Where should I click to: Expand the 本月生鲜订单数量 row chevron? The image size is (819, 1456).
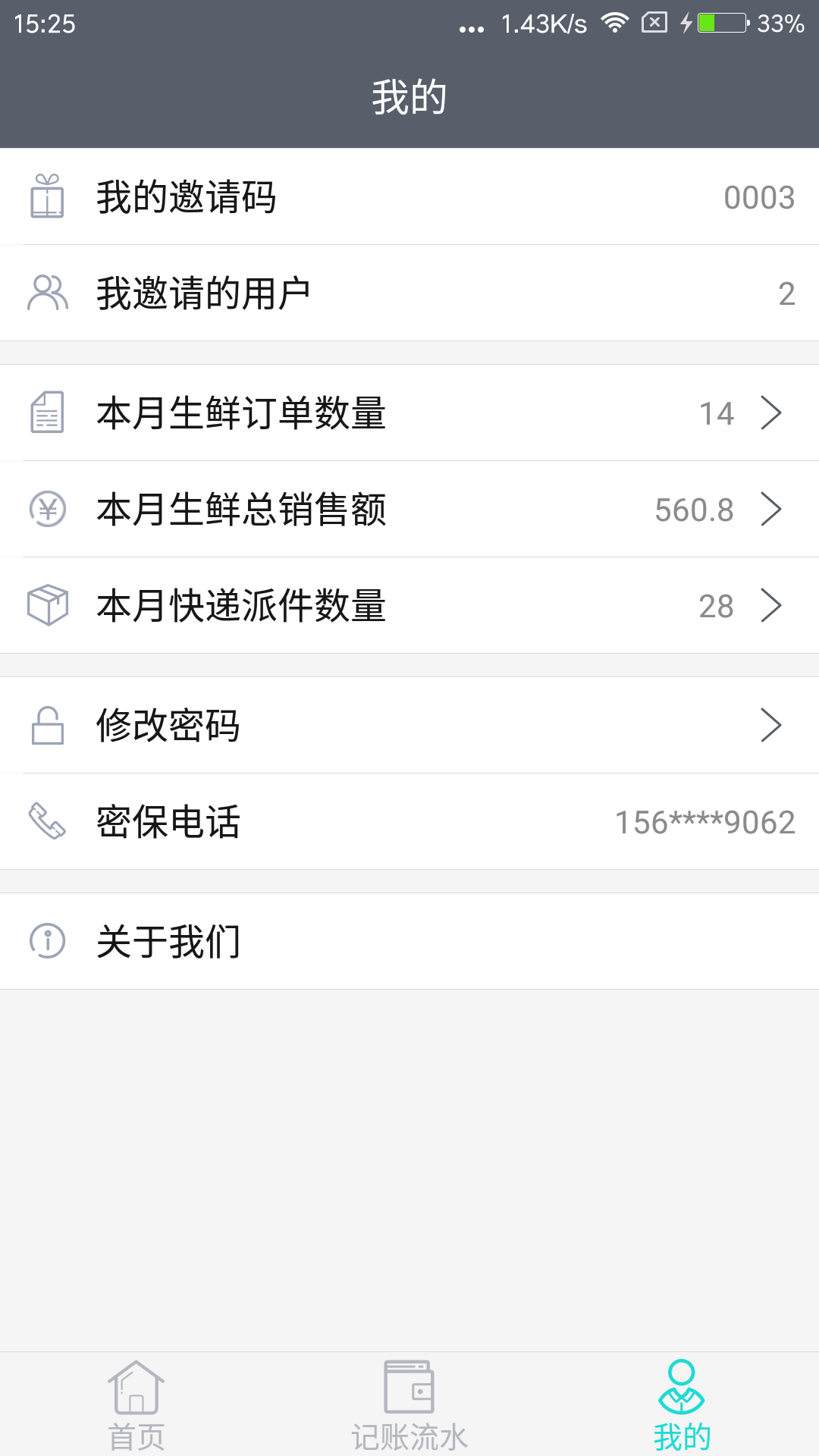point(772,412)
